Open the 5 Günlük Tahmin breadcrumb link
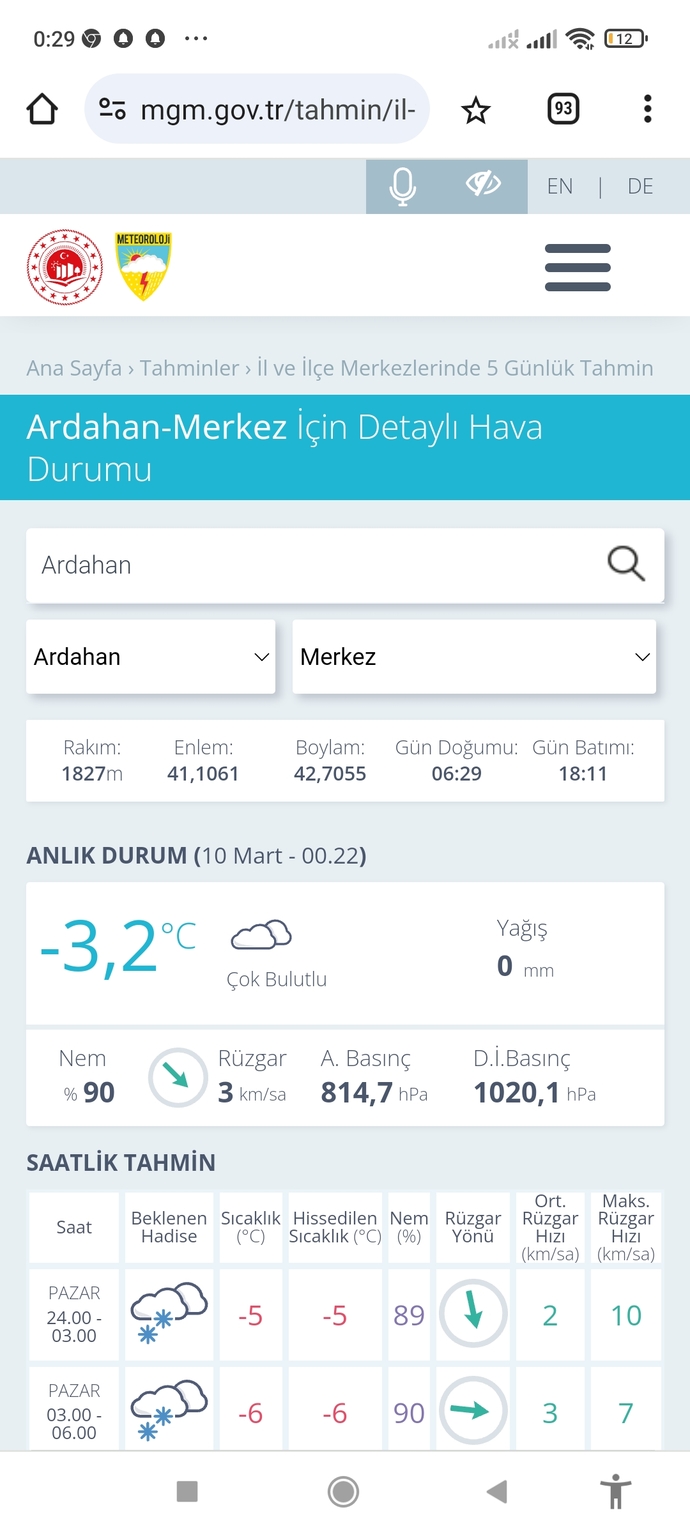Screen dimensions: 690x1533 pyautogui.click(x=455, y=368)
